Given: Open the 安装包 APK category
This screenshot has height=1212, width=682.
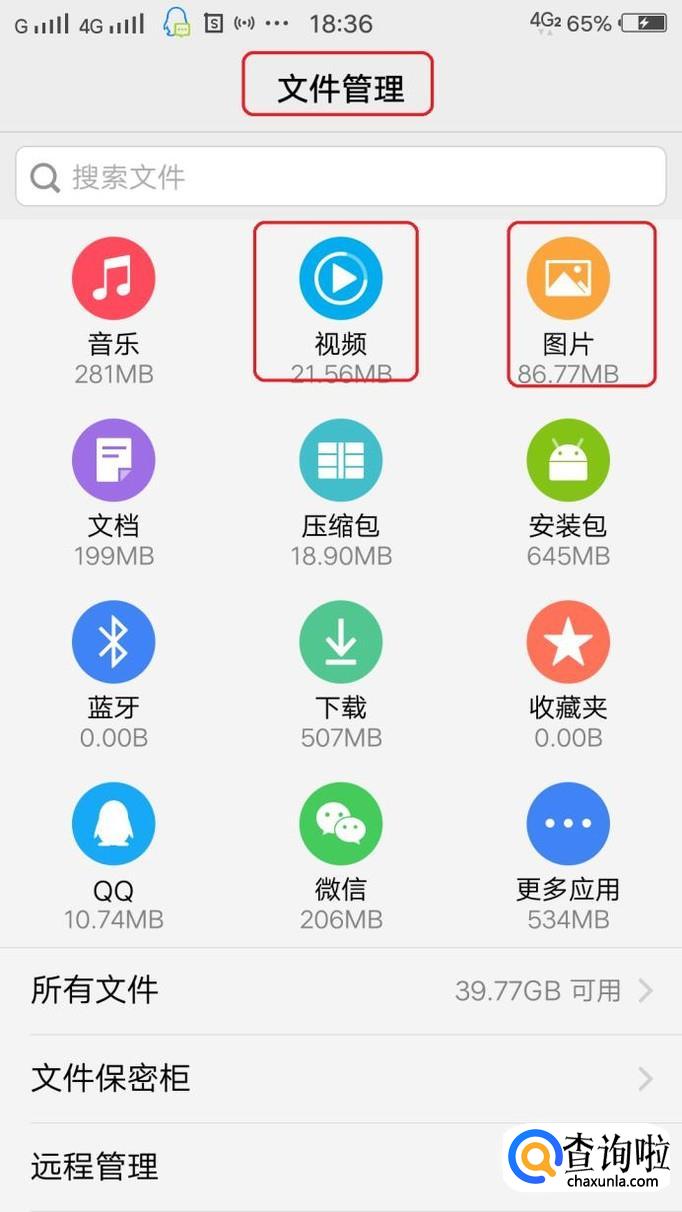Looking at the screenshot, I should (x=568, y=461).
